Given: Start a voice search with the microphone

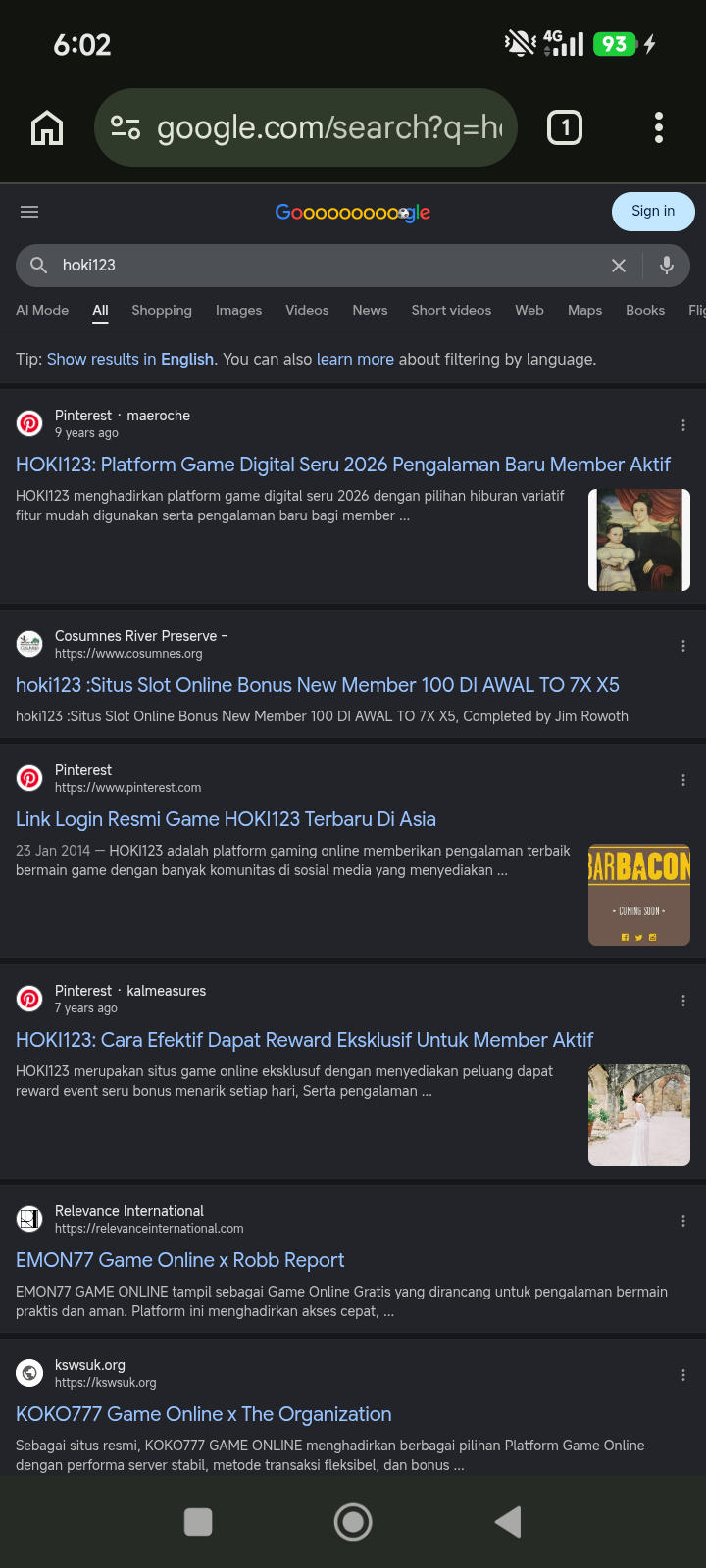Looking at the screenshot, I should pyautogui.click(x=667, y=265).
